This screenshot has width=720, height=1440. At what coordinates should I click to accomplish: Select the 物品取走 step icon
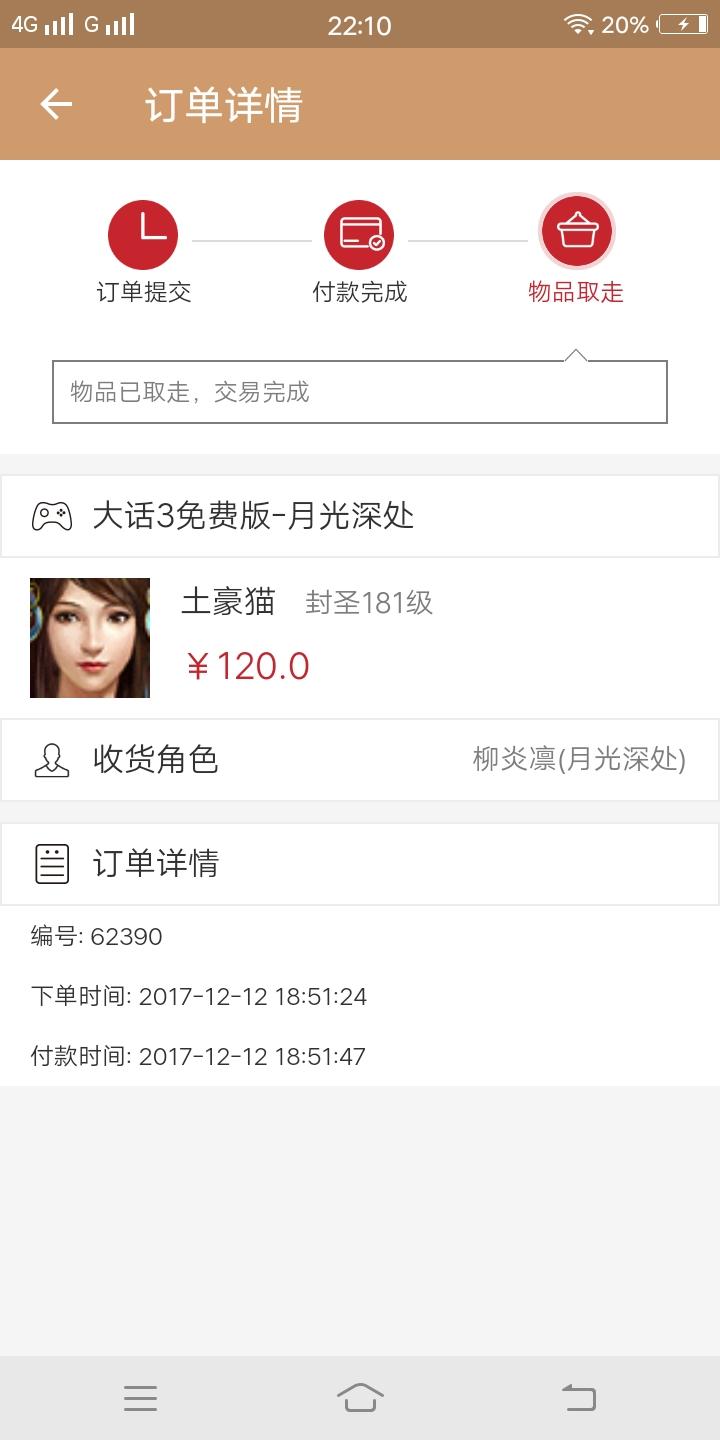coord(577,233)
